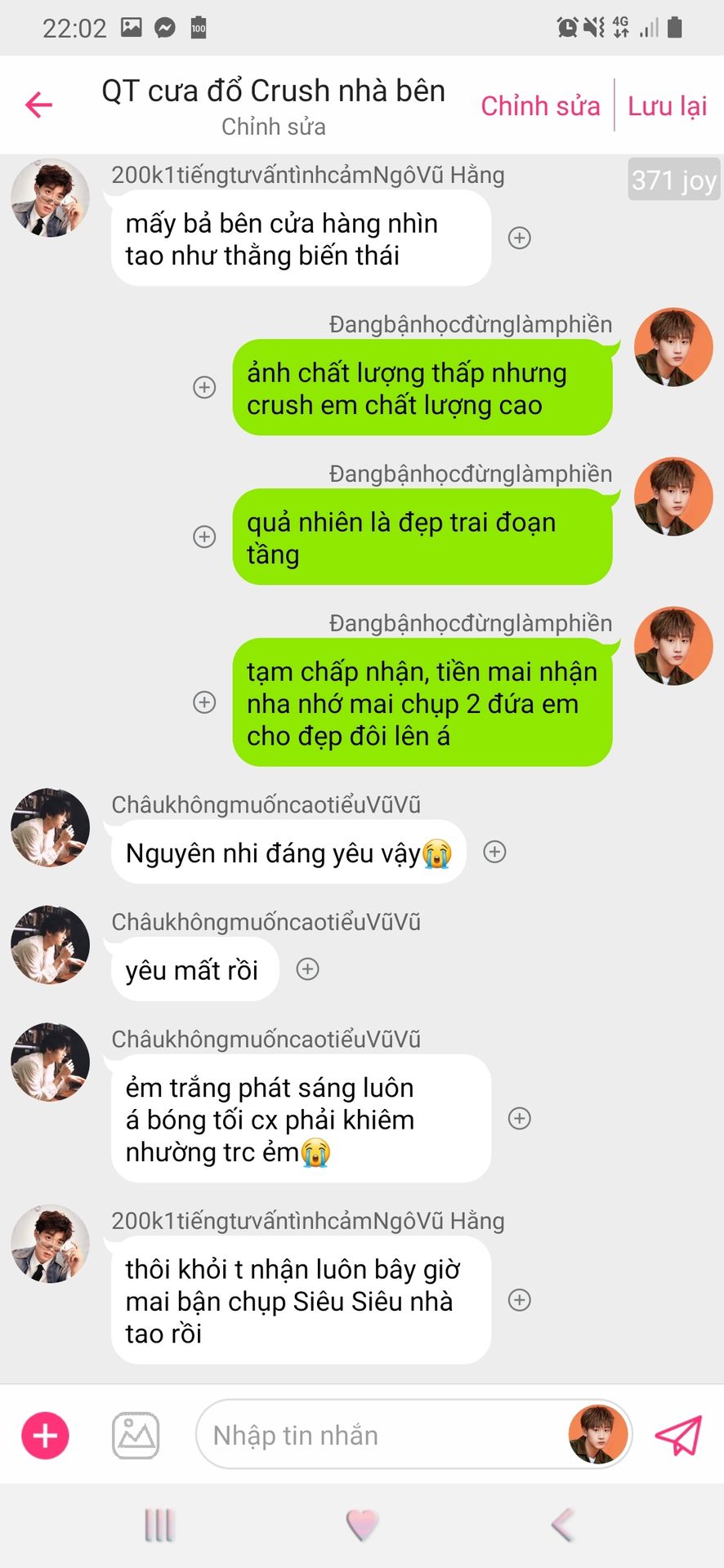Tap plus beside "tạm chấp nhận" message
724x1568 pixels.
pos(204,702)
